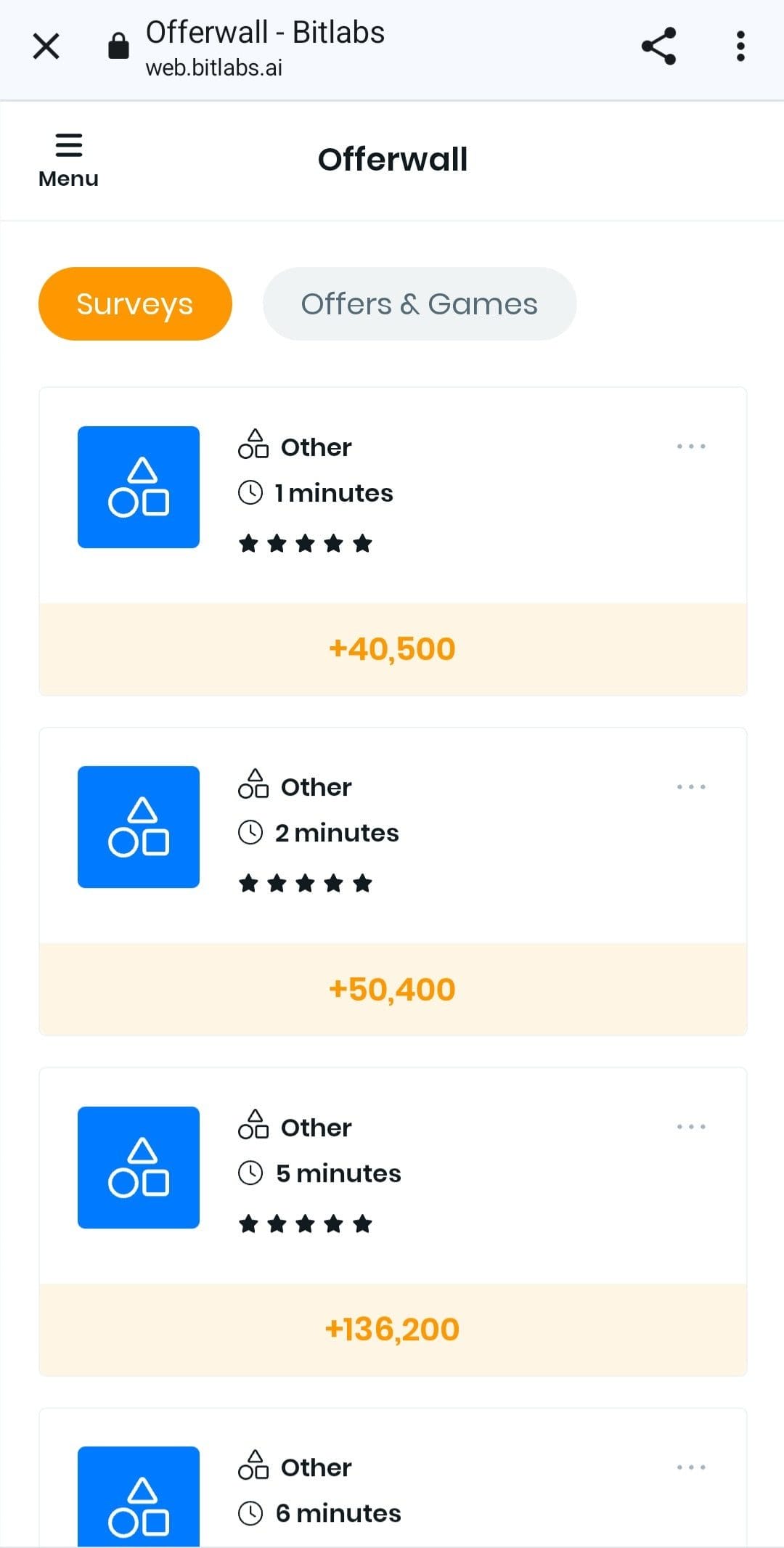Open options for the 2 minutes survey
The image size is (784, 1548).
pos(691,786)
